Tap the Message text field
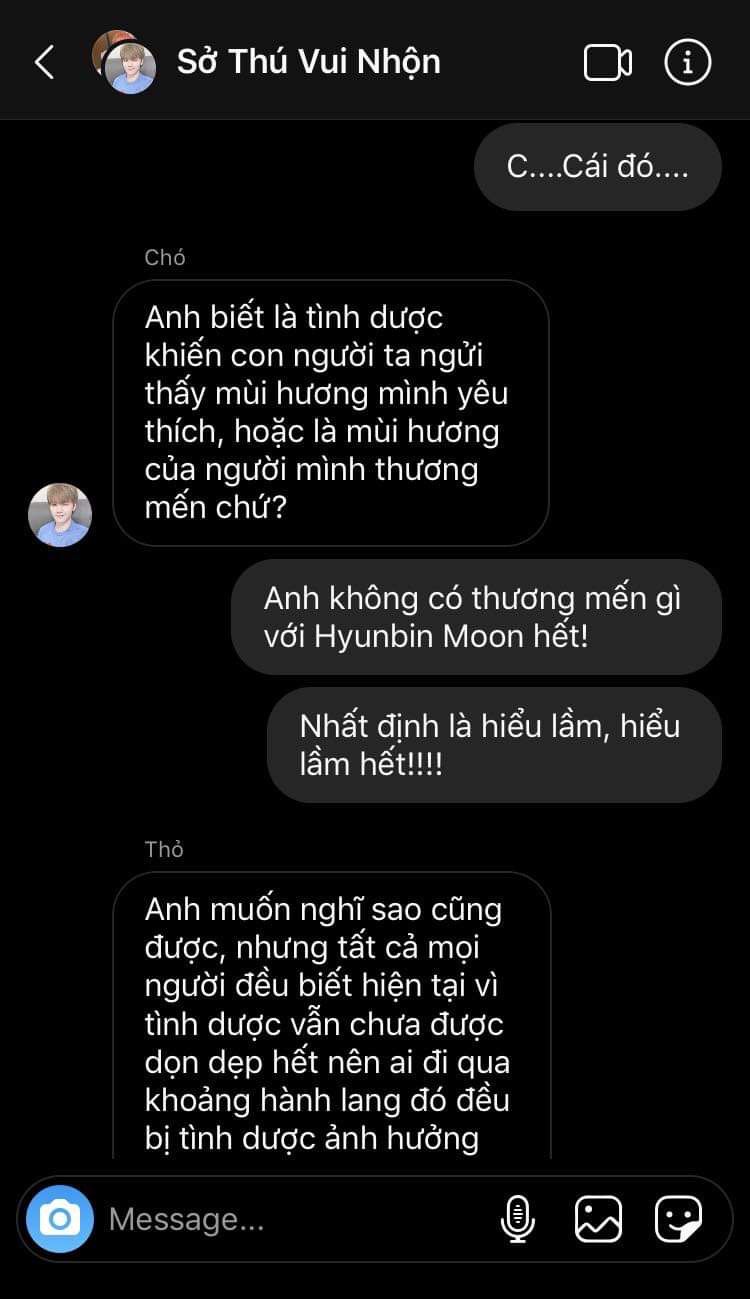This screenshot has height=1299, width=750. point(290,1219)
